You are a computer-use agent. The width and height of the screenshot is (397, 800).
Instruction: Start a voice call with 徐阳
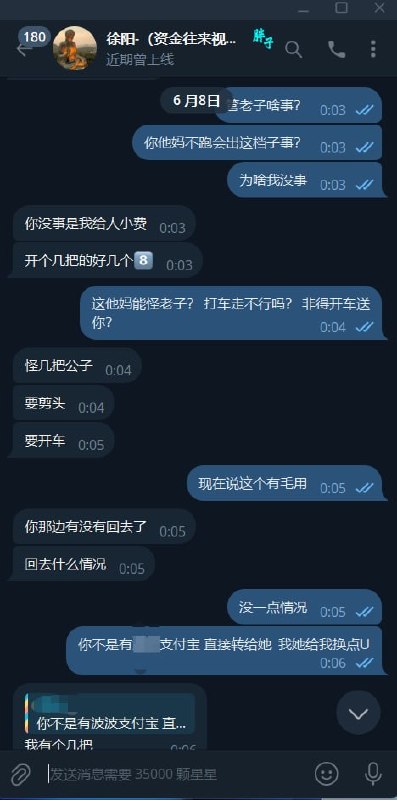(336, 49)
